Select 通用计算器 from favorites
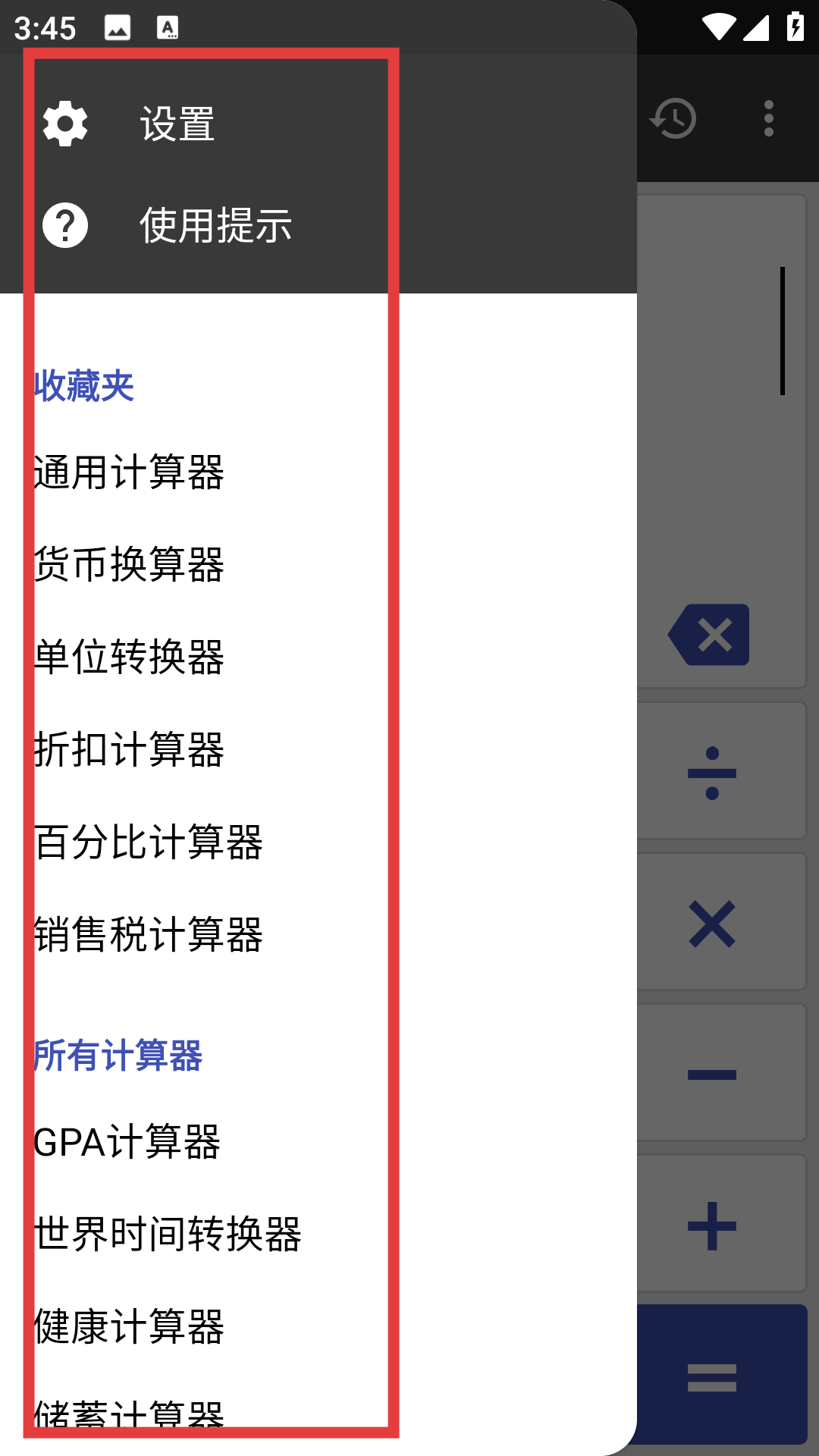The width and height of the screenshot is (819, 1456). click(x=318, y=472)
